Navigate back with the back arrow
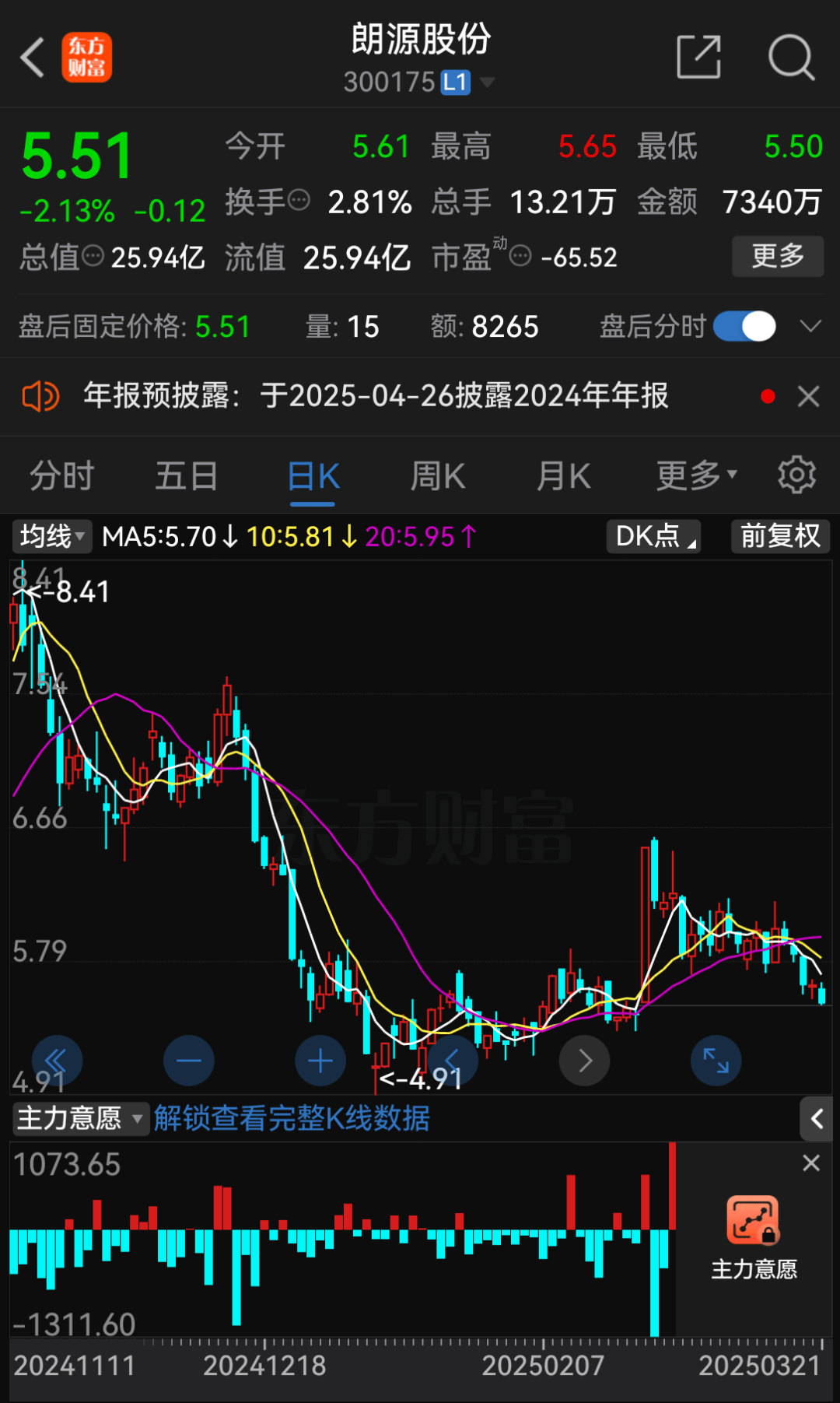Viewport: 840px width, 1403px height. tap(31, 58)
